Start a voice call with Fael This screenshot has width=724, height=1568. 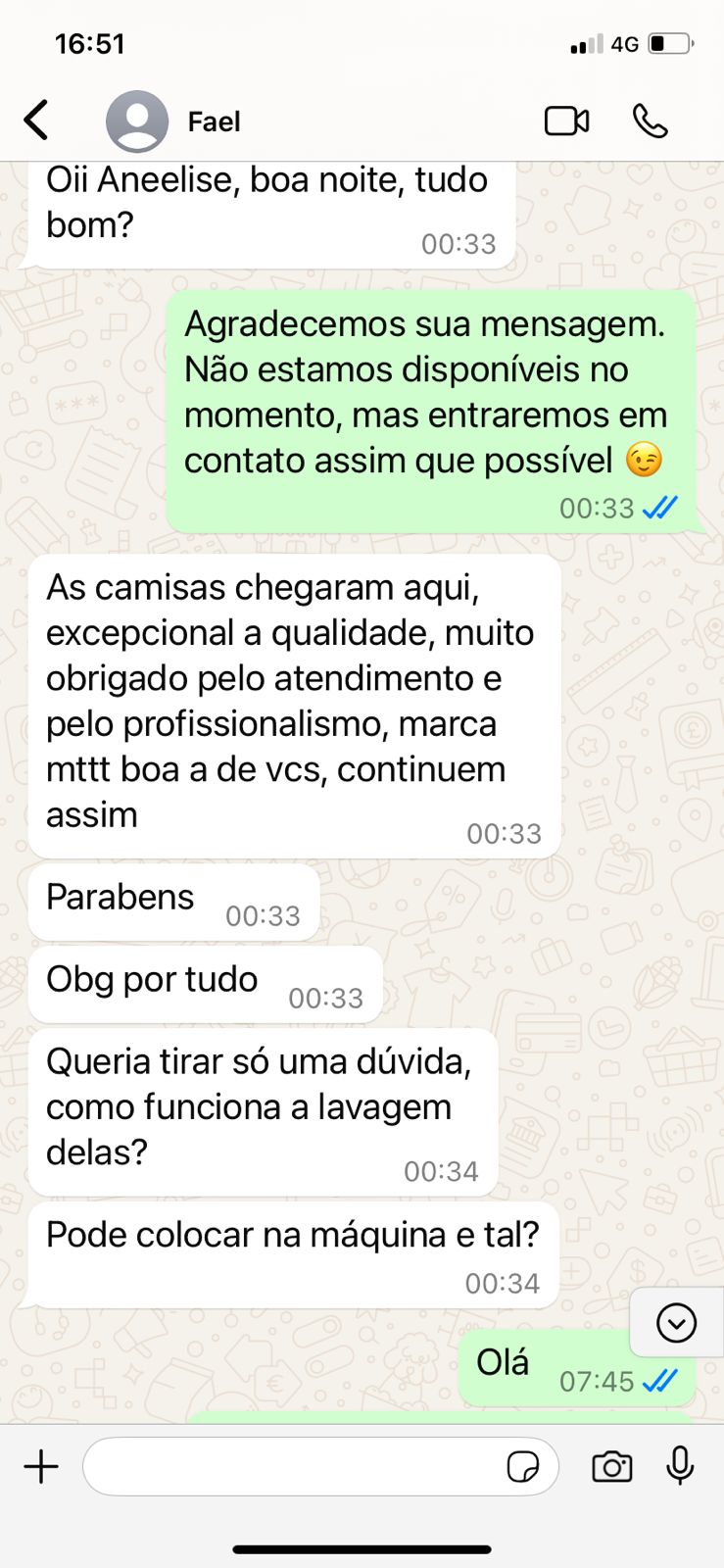pos(650,121)
